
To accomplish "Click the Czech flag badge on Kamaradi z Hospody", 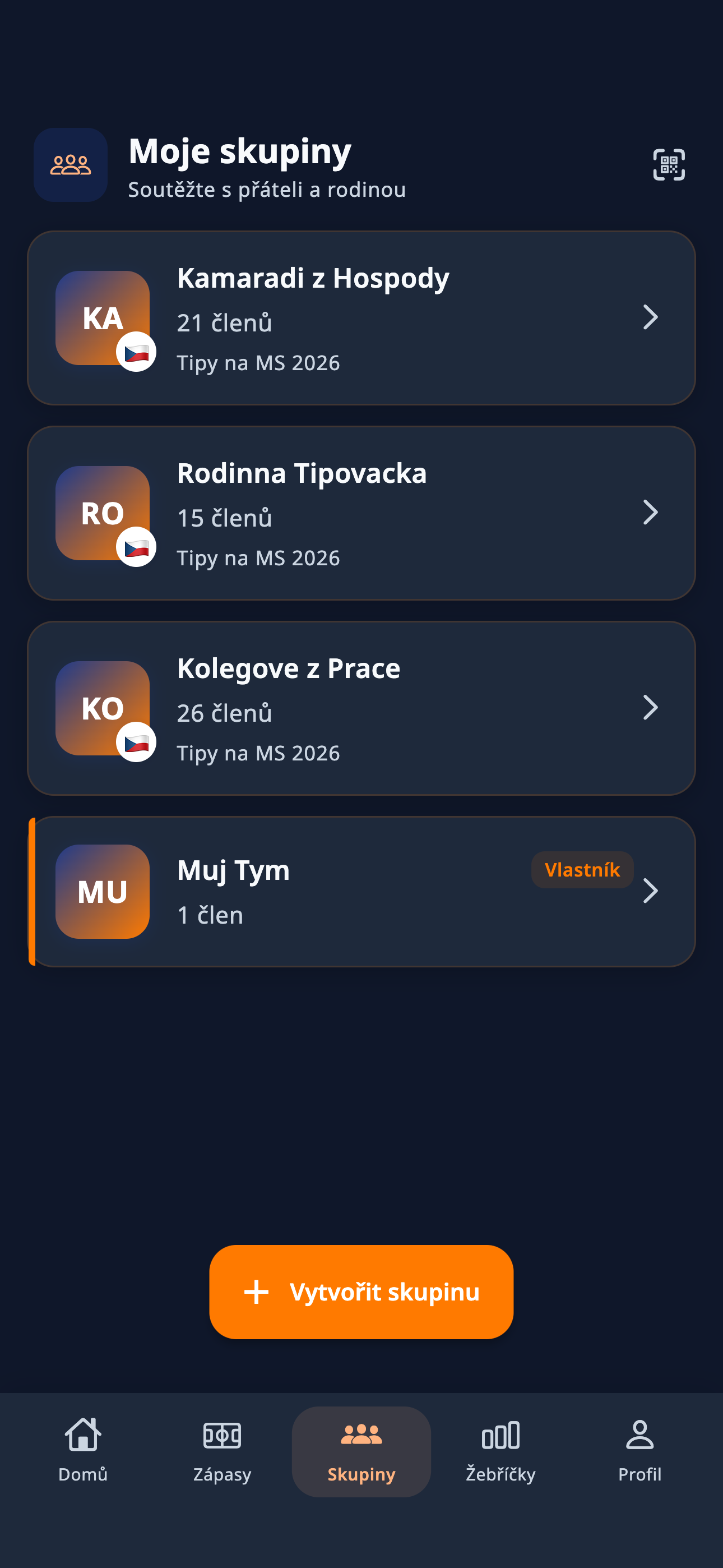I will click(137, 352).
